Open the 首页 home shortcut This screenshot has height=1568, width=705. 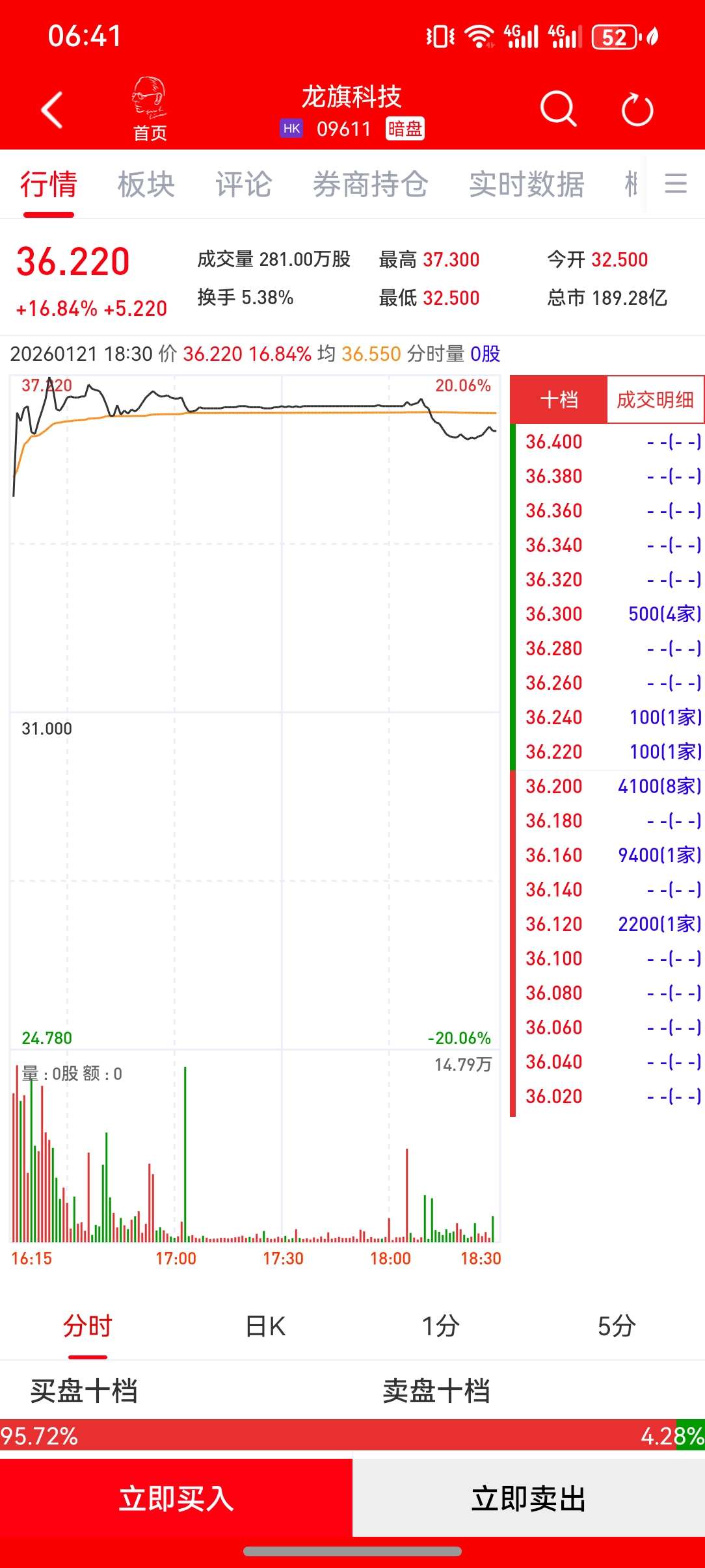coord(150,109)
